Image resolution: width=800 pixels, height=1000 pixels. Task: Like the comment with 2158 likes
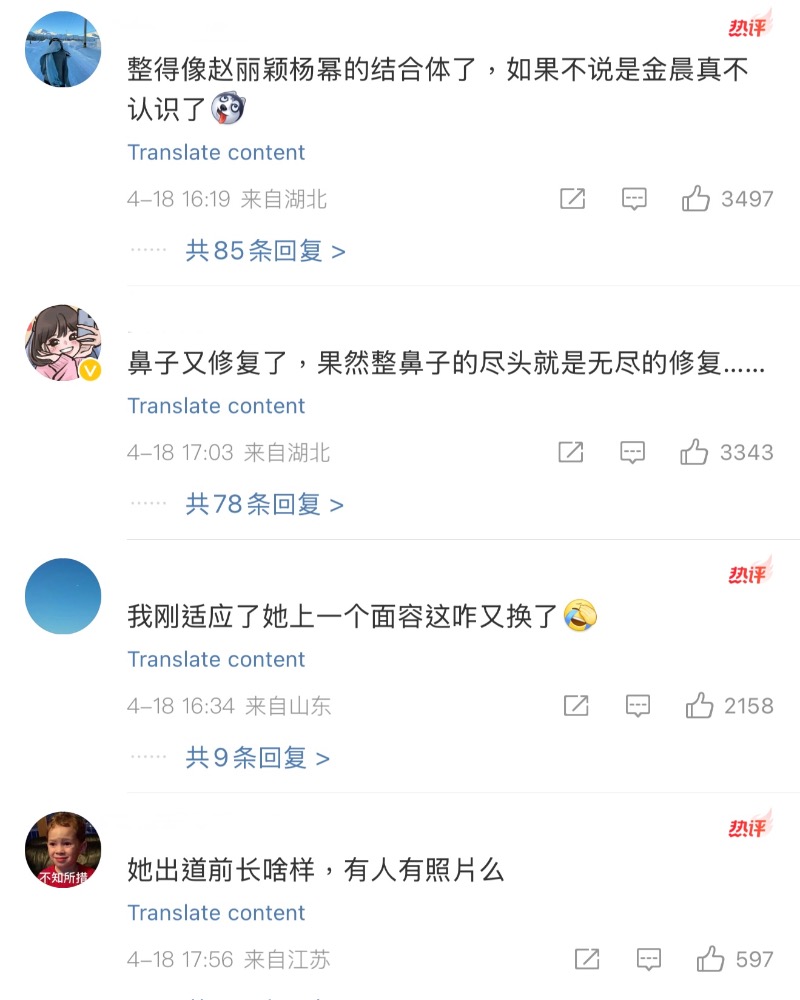[x=699, y=706]
